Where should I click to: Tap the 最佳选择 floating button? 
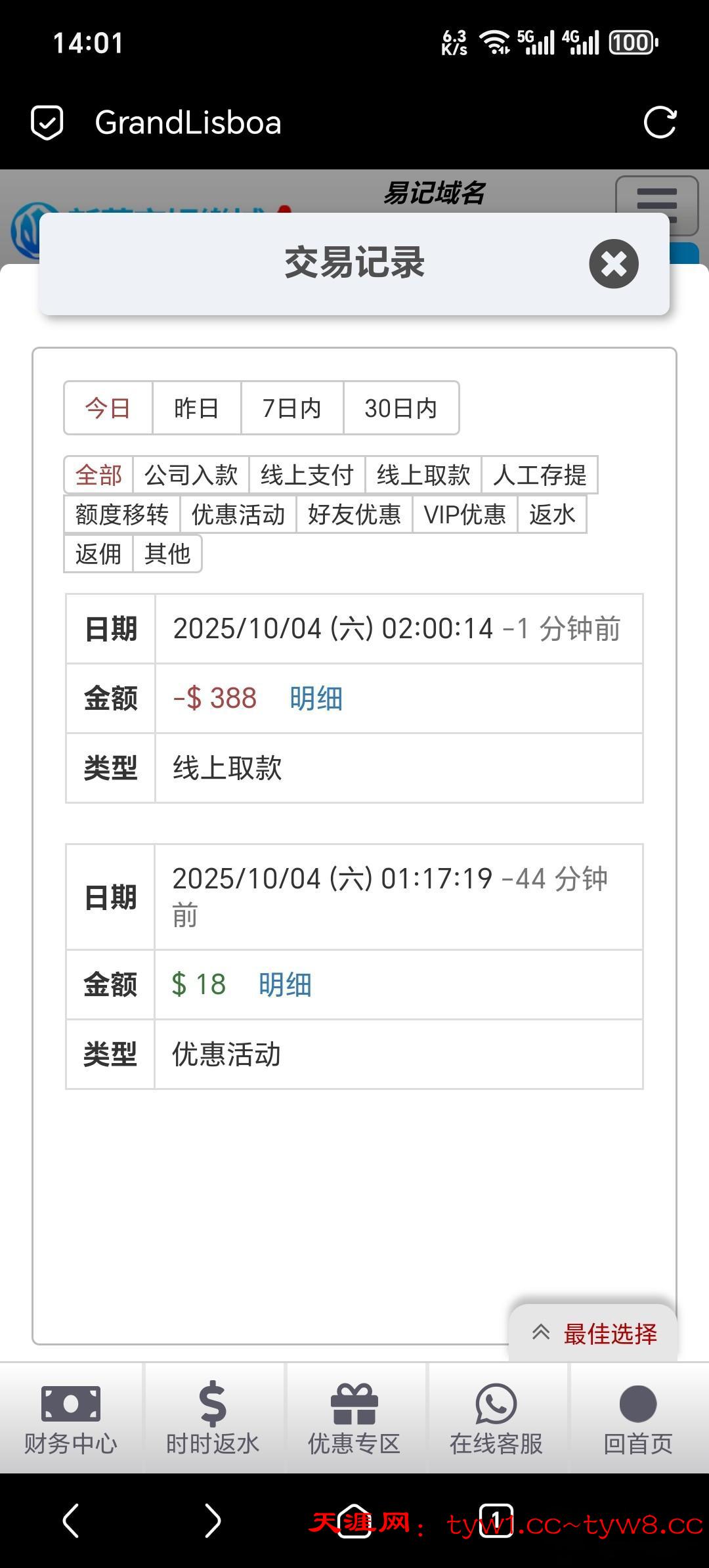coord(594,1334)
